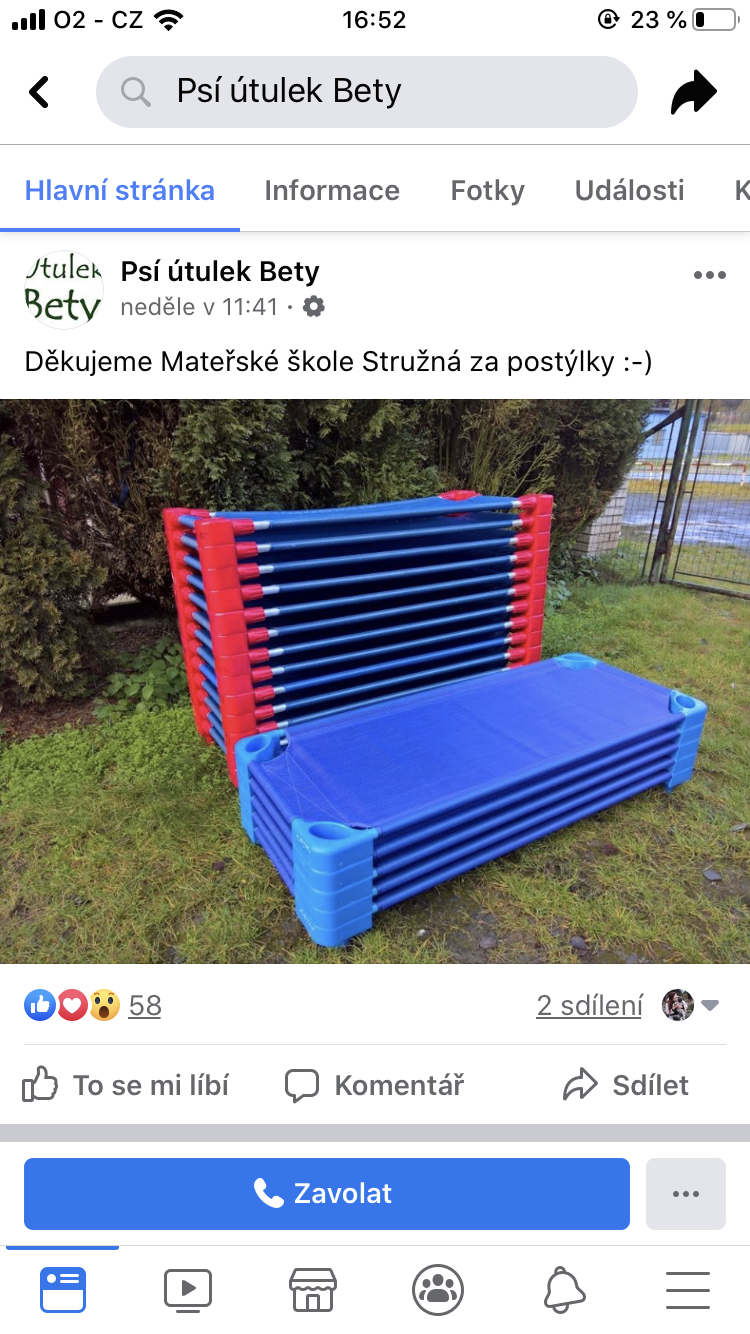View the 2 sdílení shares
This screenshot has width=750, height=1334.
[x=589, y=1005]
